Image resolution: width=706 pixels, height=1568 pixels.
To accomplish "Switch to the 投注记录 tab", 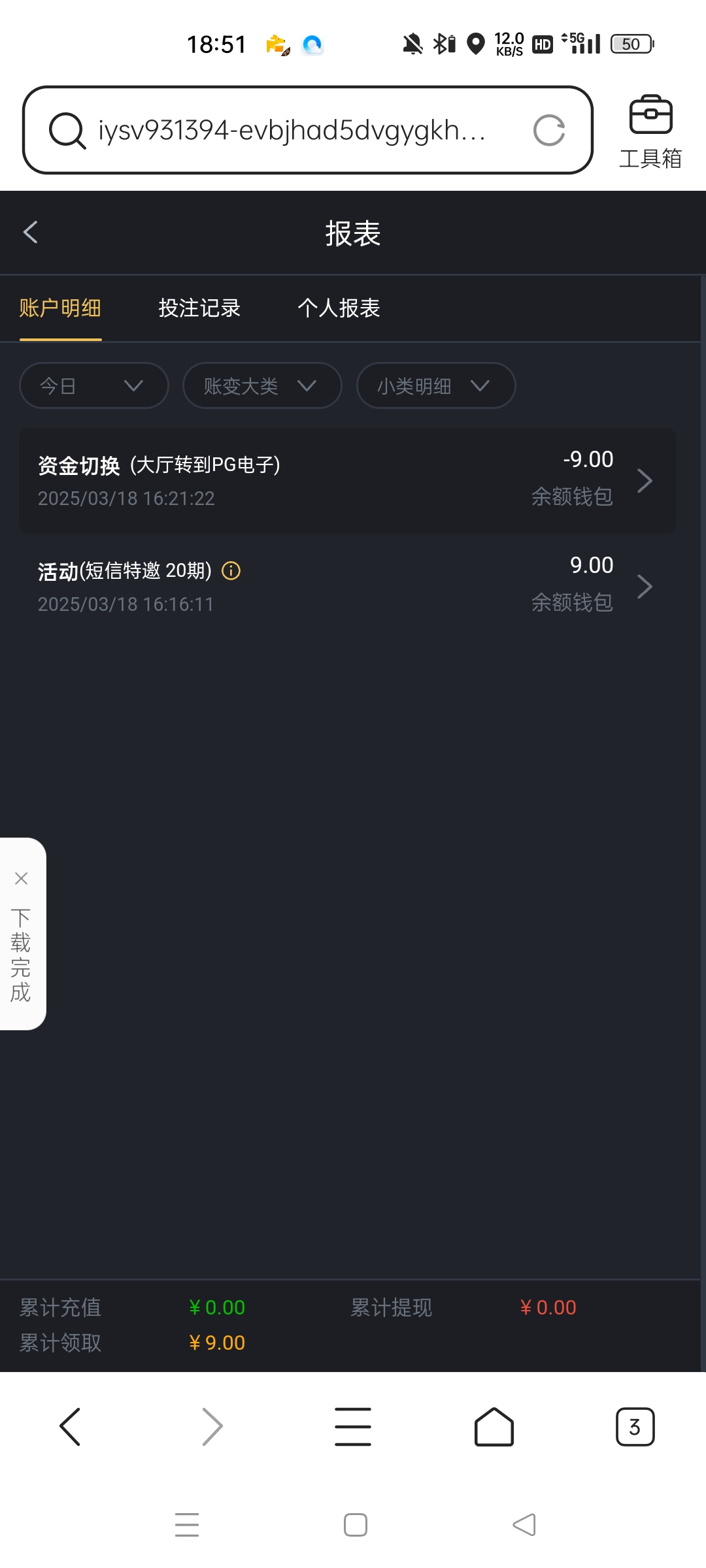I will pyautogui.click(x=199, y=308).
